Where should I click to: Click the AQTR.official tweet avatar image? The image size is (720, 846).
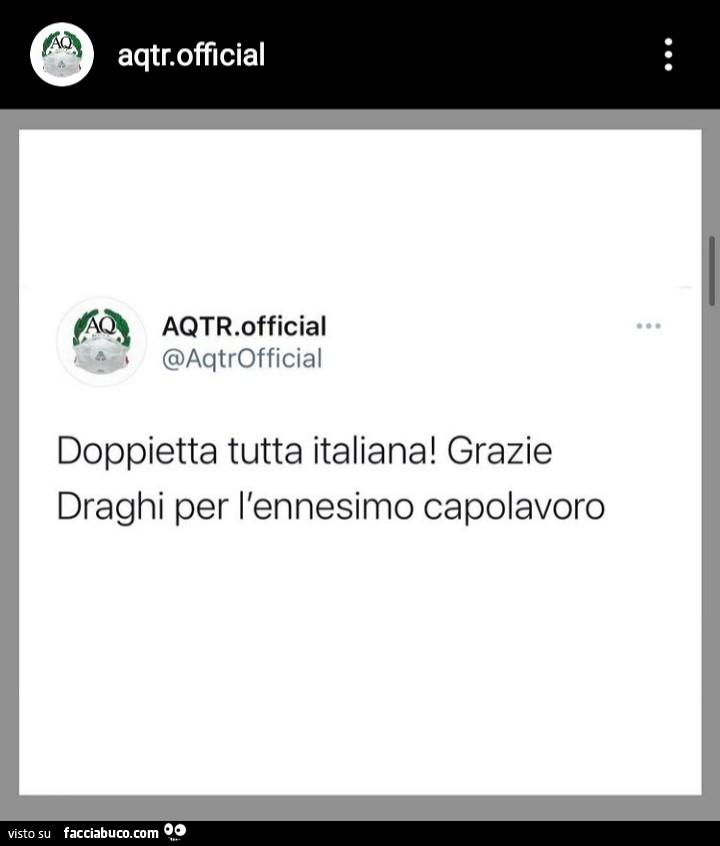pos(101,341)
